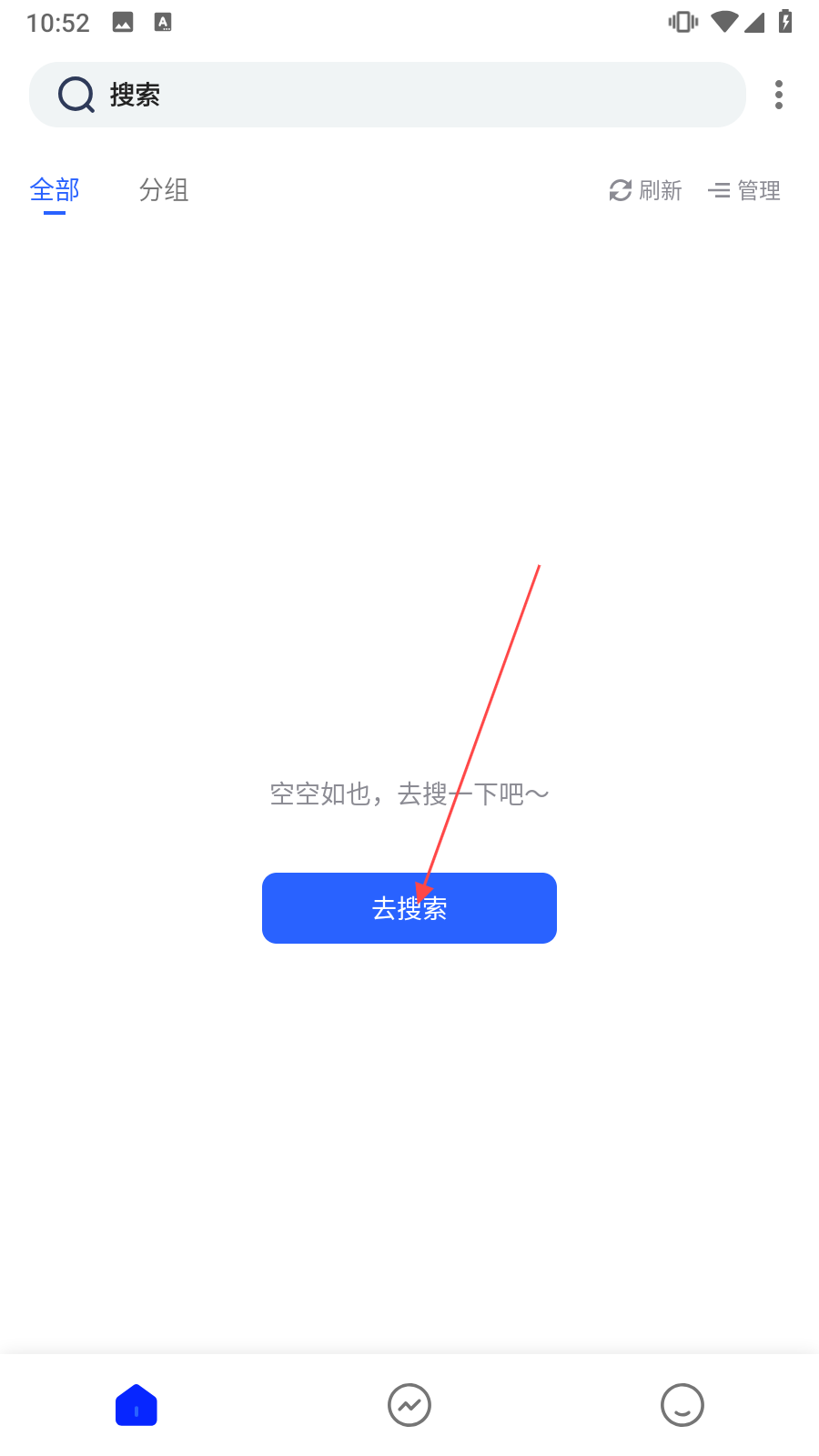This screenshot has width=819, height=1456.
Task: Open the three-dot overflow menu
Action: pyautogui.click(x=779, y=95)
